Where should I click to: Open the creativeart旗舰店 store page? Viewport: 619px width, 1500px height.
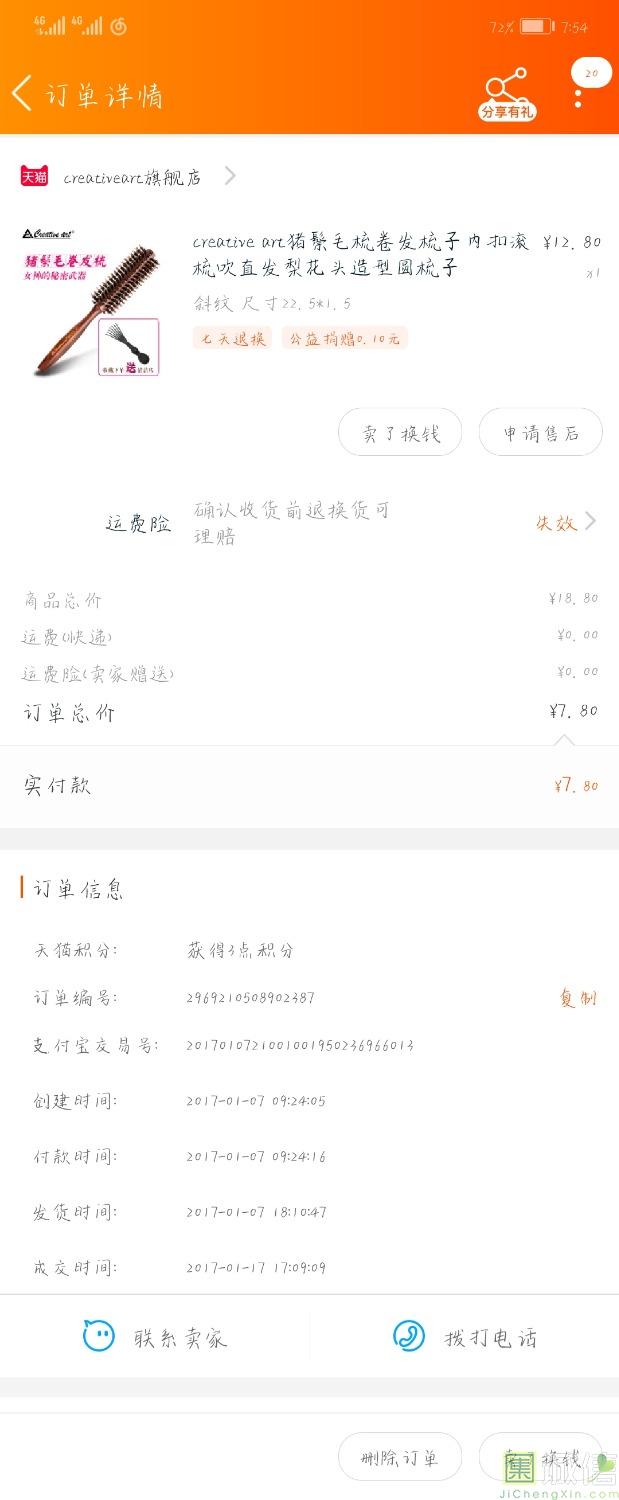pos(130,177)
